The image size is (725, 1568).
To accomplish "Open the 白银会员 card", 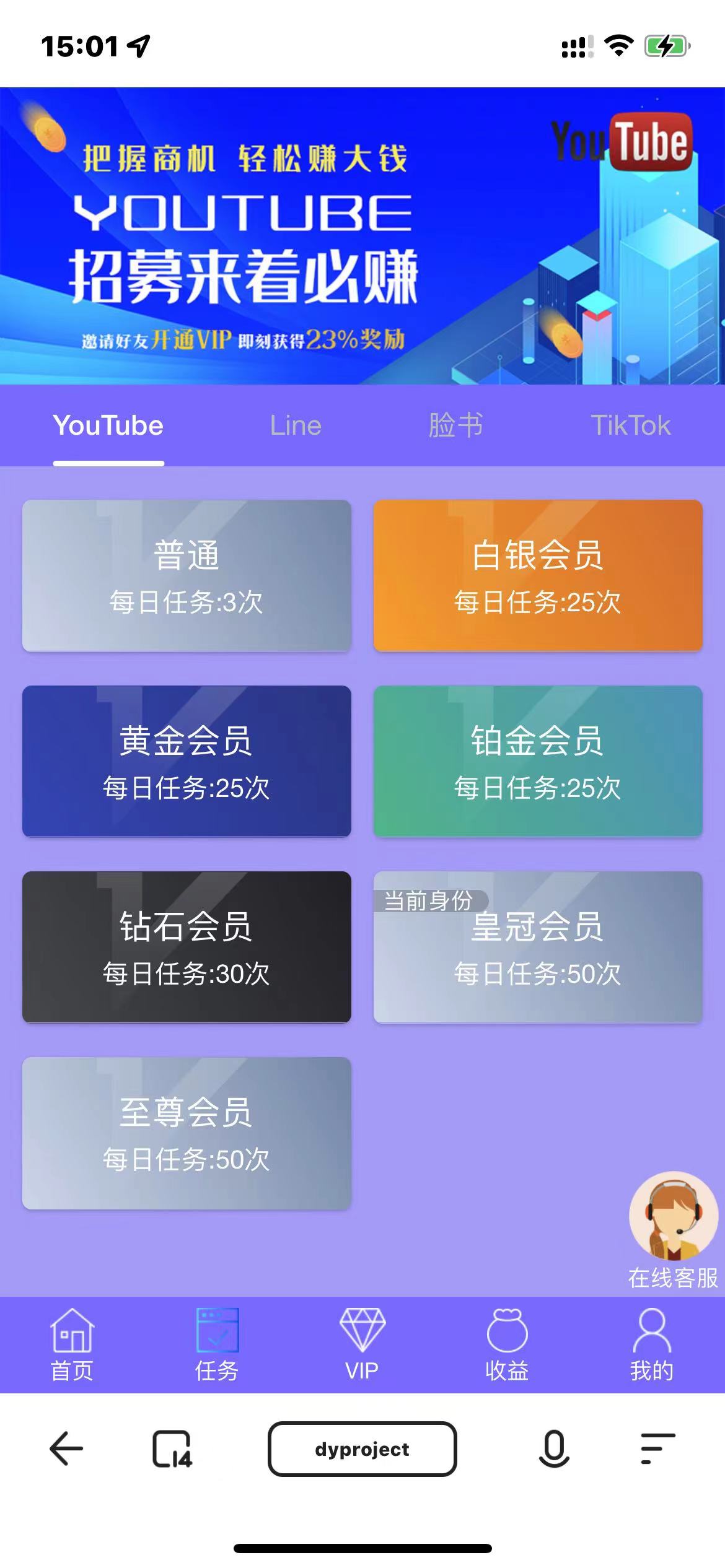I will pos(537,575).
